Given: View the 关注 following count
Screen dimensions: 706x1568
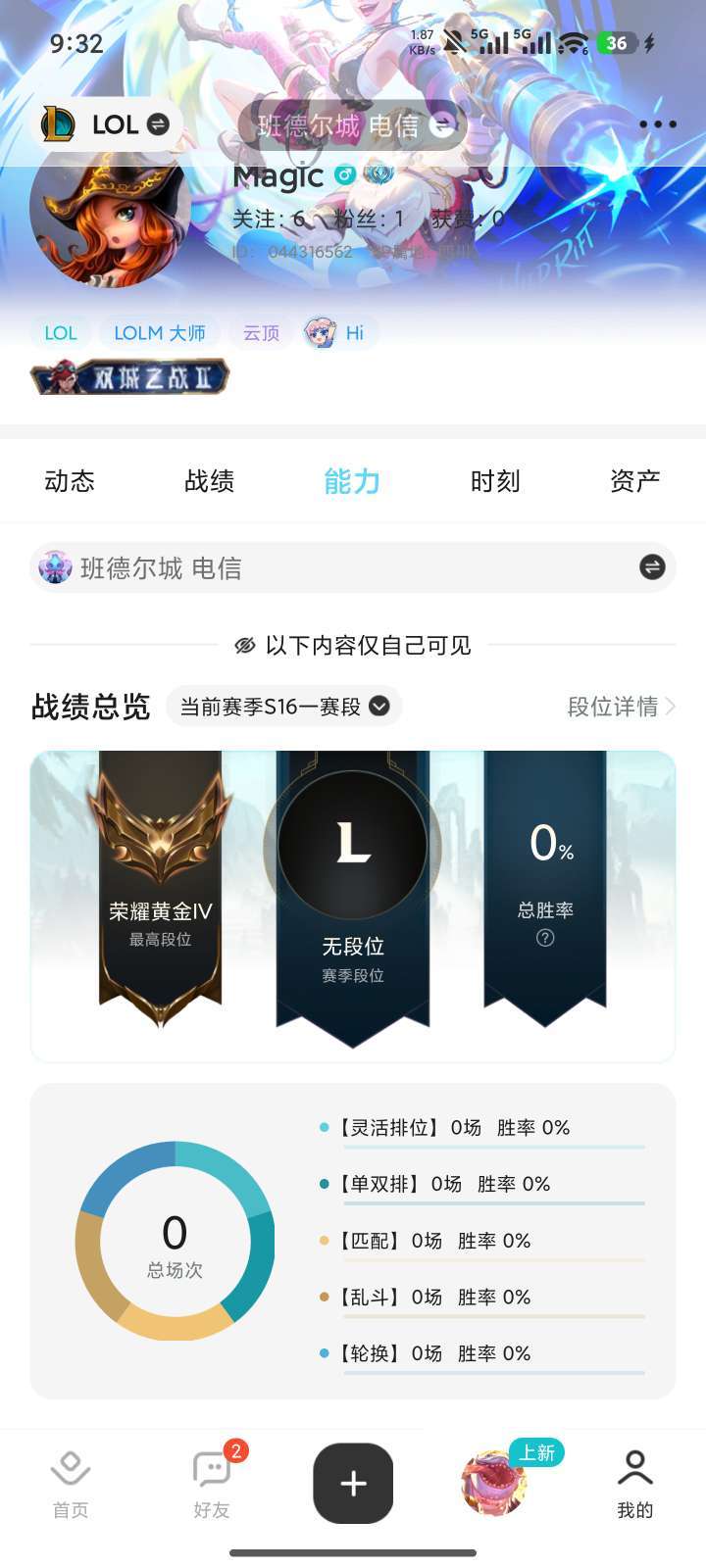Looking at the screenshot, I should pos(268,220).
